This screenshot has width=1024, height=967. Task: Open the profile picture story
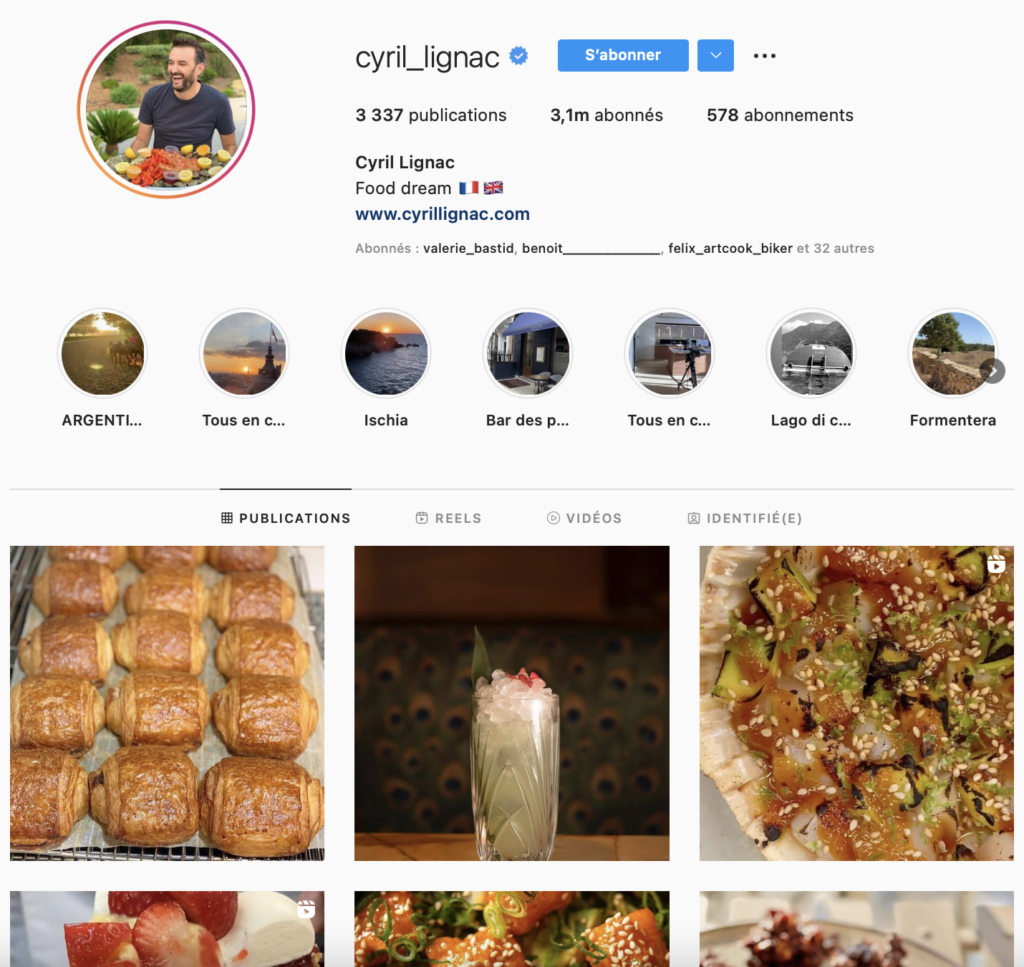(x=166, y=109)
